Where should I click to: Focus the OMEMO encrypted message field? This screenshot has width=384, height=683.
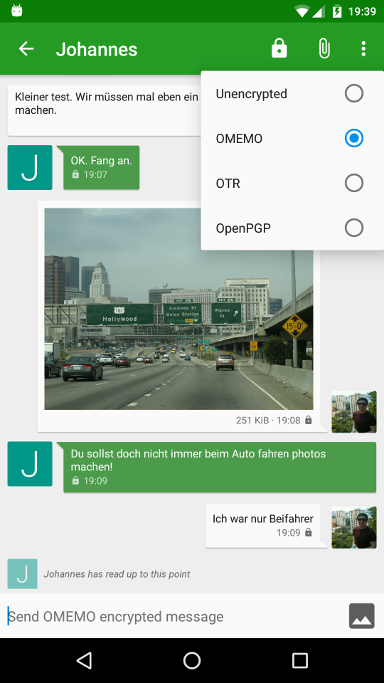pyautogui.click(x=174, y=616)
